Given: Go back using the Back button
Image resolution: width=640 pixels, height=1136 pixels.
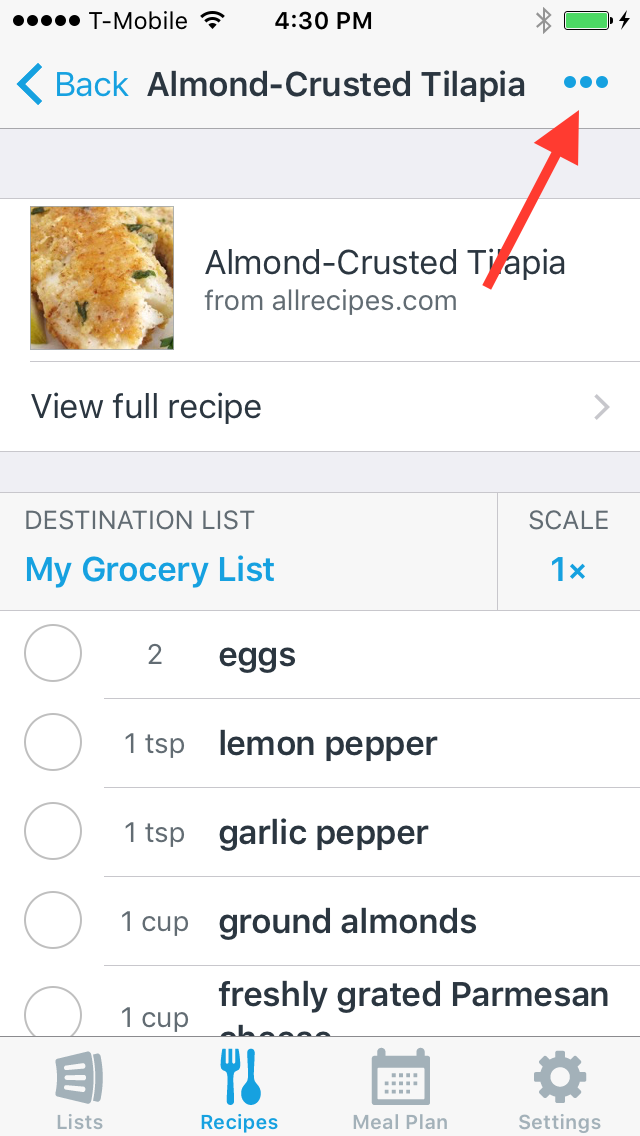Looking at the screenshot, I should [x=72, y=84].
